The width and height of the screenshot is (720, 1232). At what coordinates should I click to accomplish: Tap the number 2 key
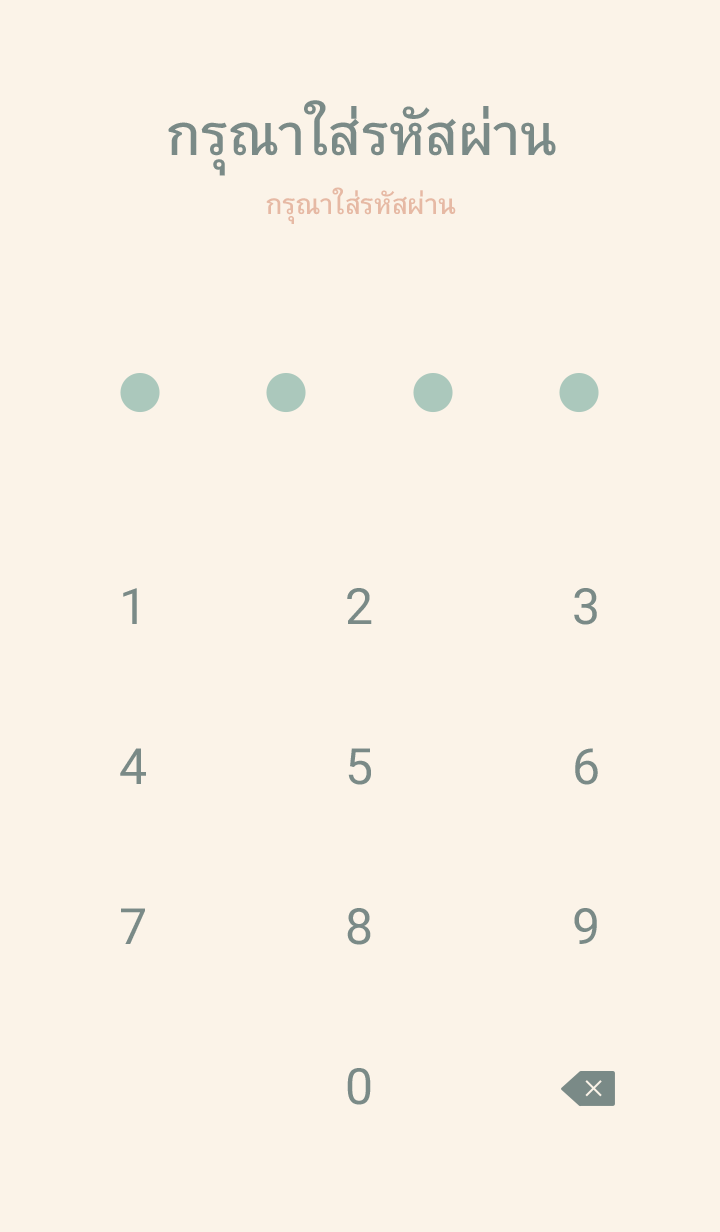(359, 607)
